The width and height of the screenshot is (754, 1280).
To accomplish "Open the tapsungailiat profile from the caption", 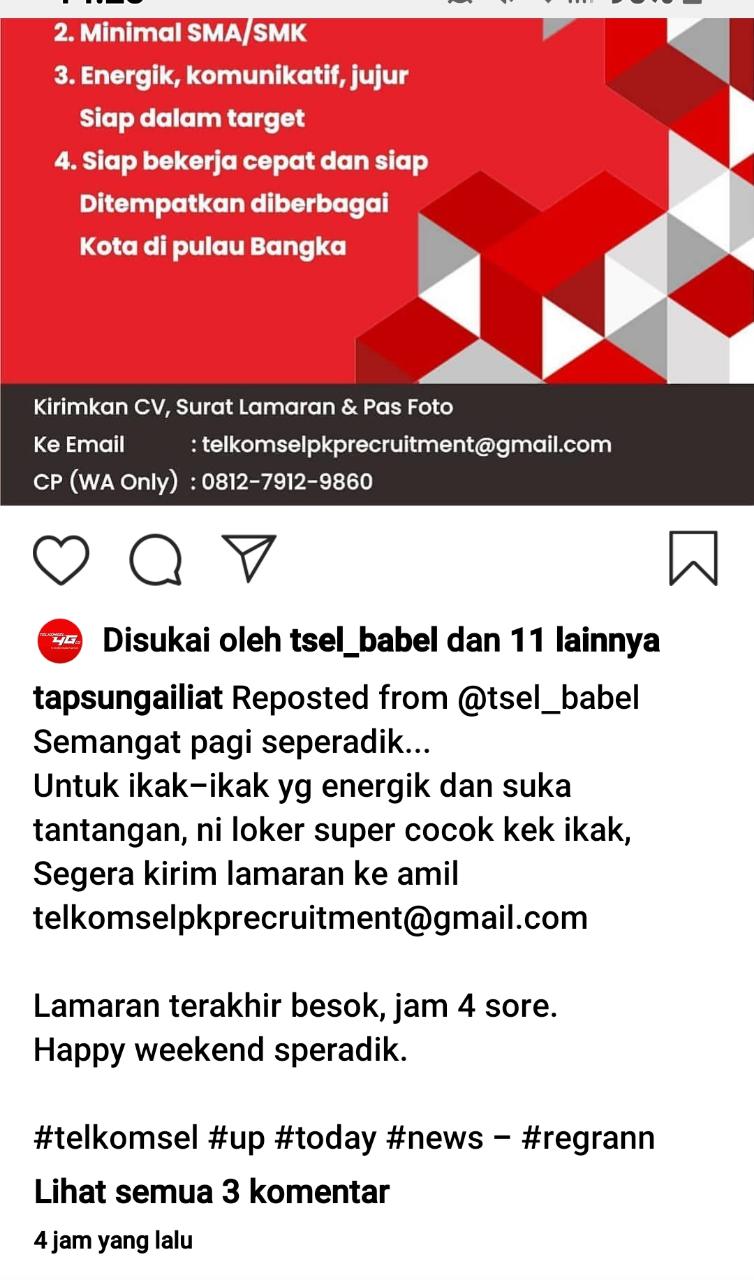I will 128,697.
